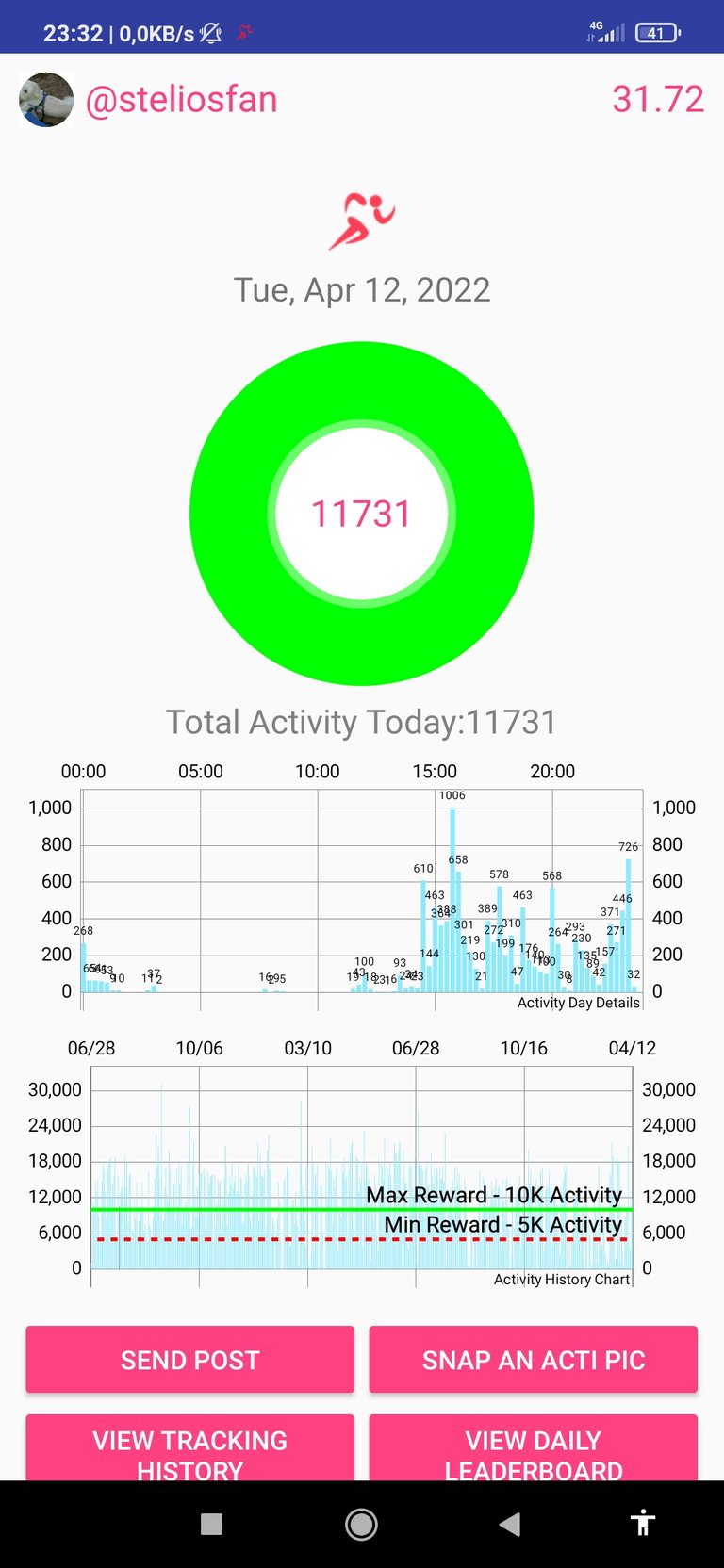Go back with the system back button

510,1524
